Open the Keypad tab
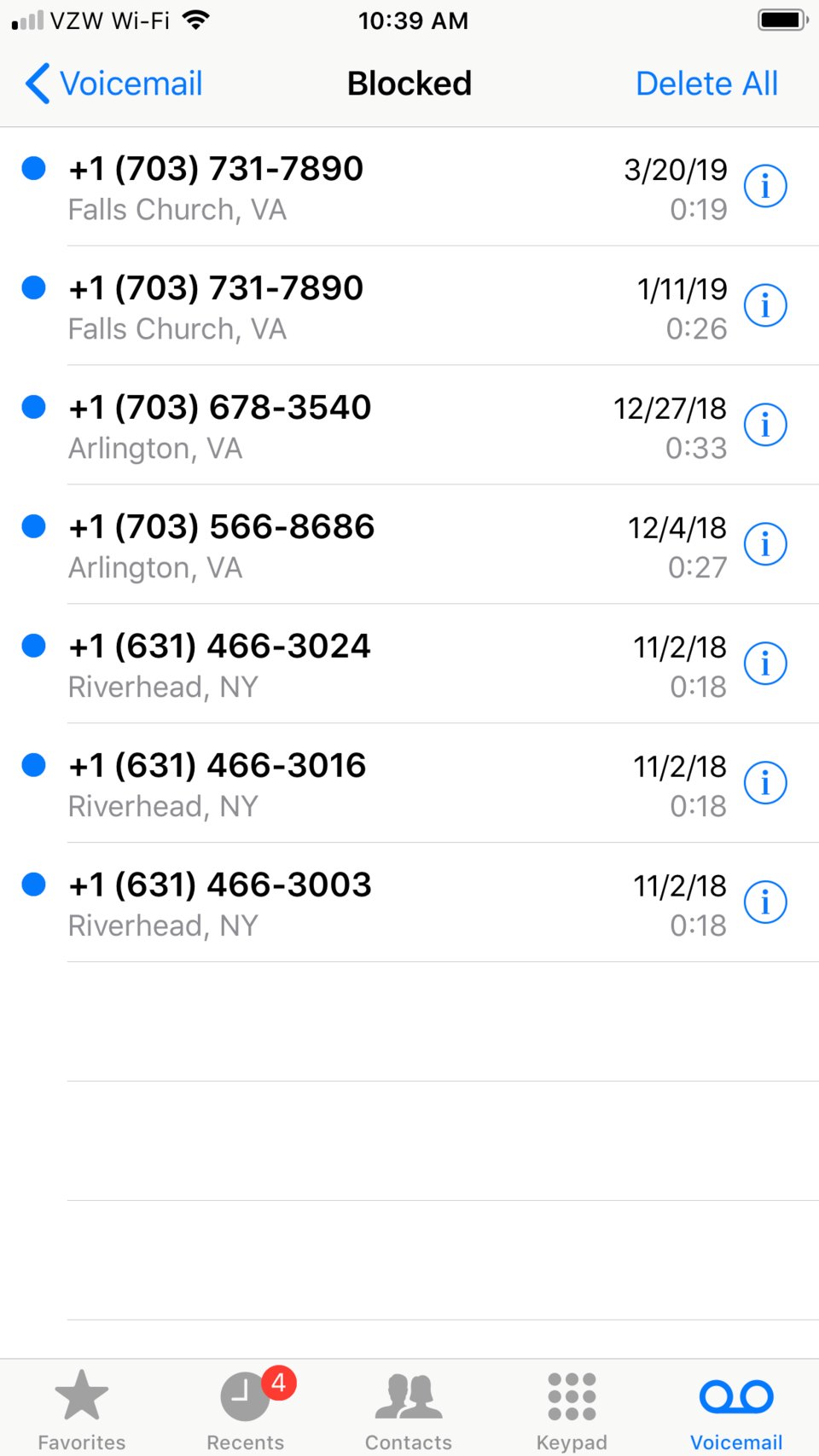819x1456 pixels. (x=572, y=1409)
